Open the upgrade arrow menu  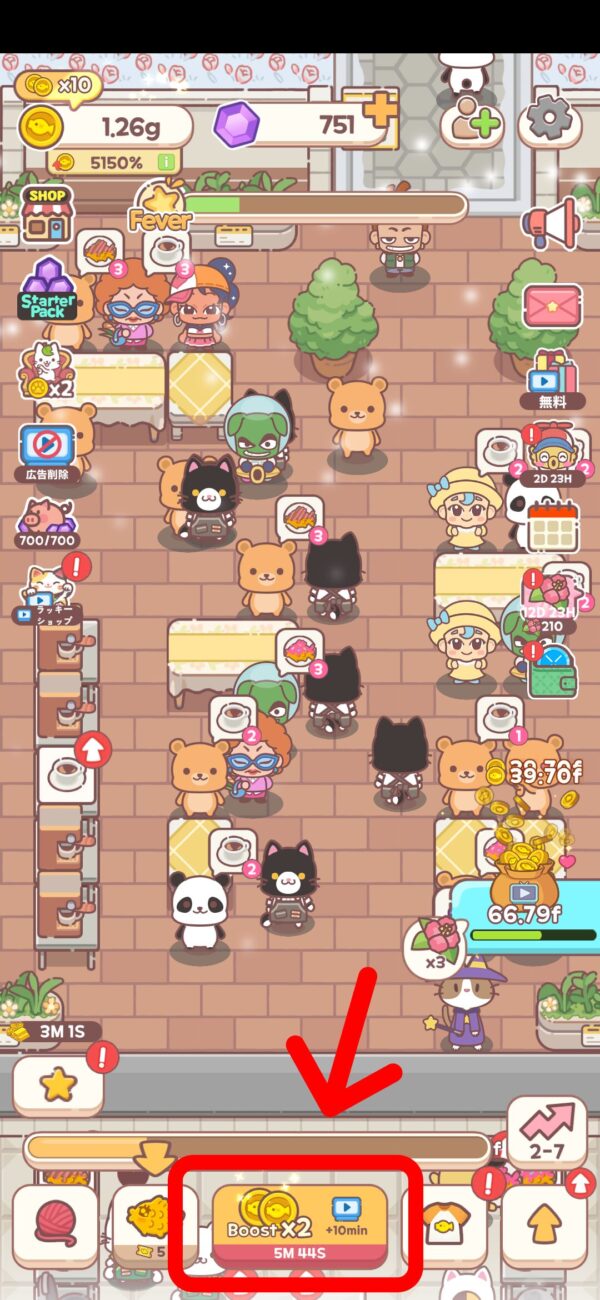click(542, 1226)
